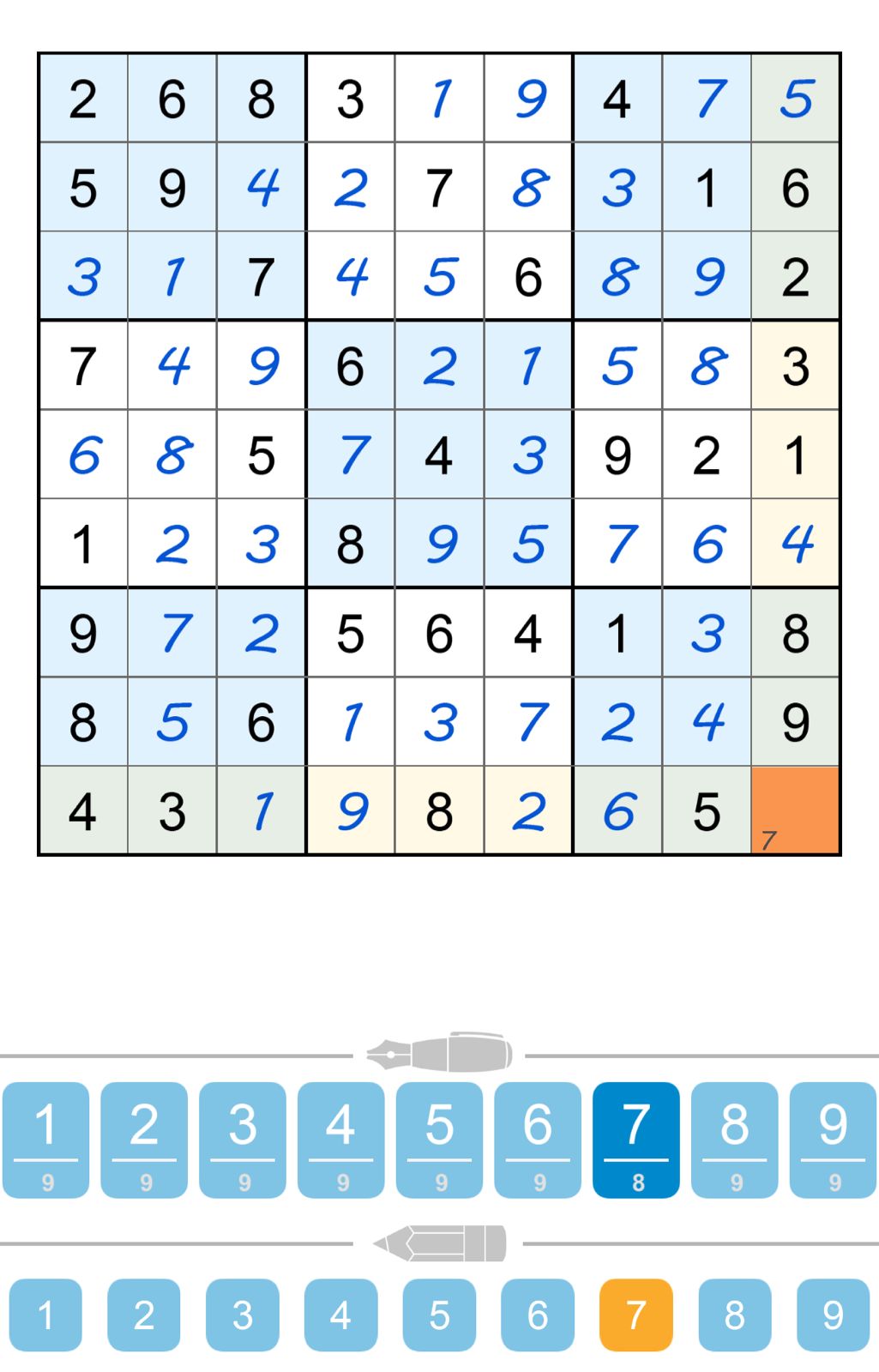Mark pencil note 6
The height and width of the screenshot is (1372, 879).
538,1315
